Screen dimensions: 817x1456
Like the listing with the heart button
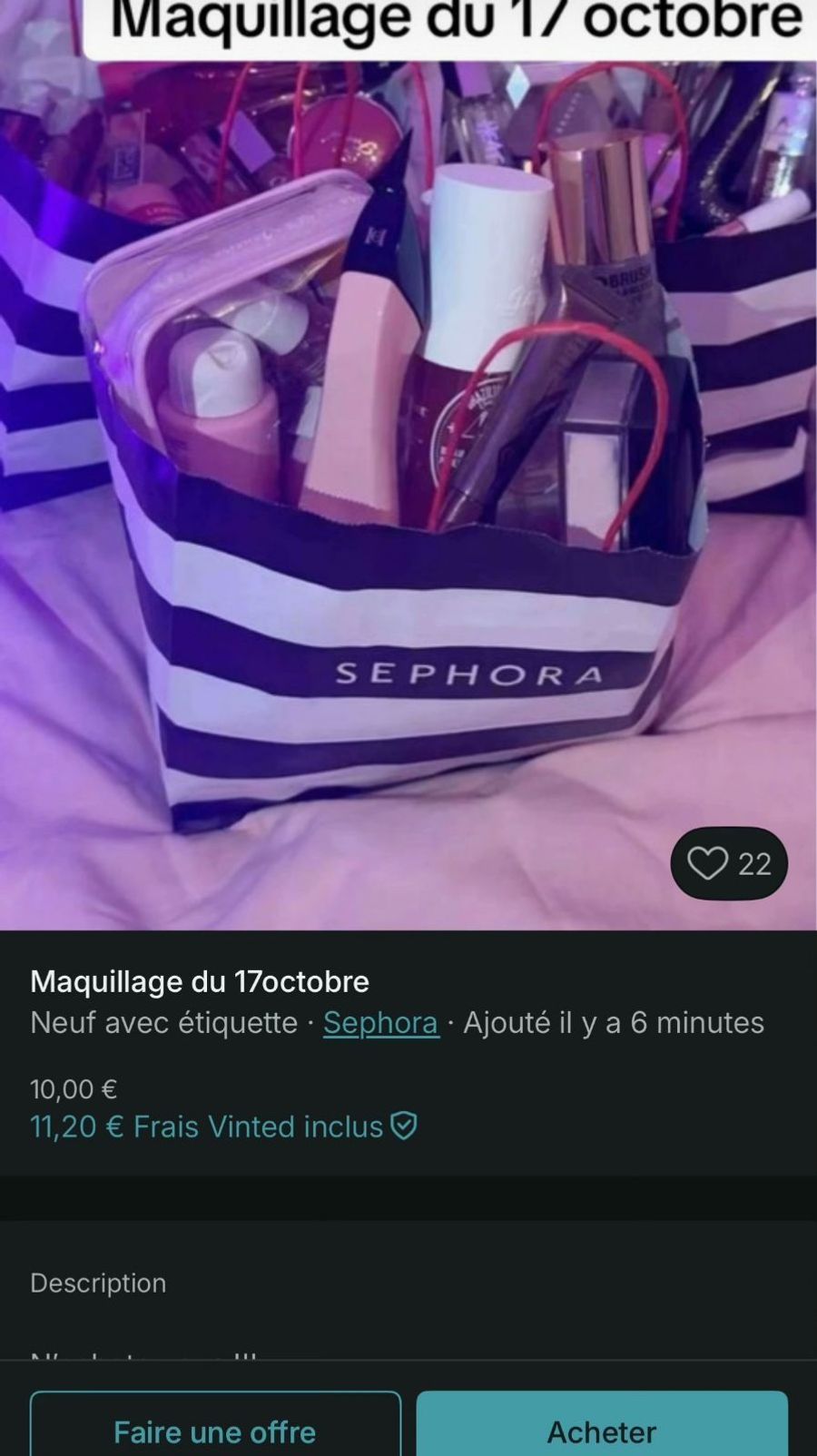pyautogui.click(x=729, y=863)
